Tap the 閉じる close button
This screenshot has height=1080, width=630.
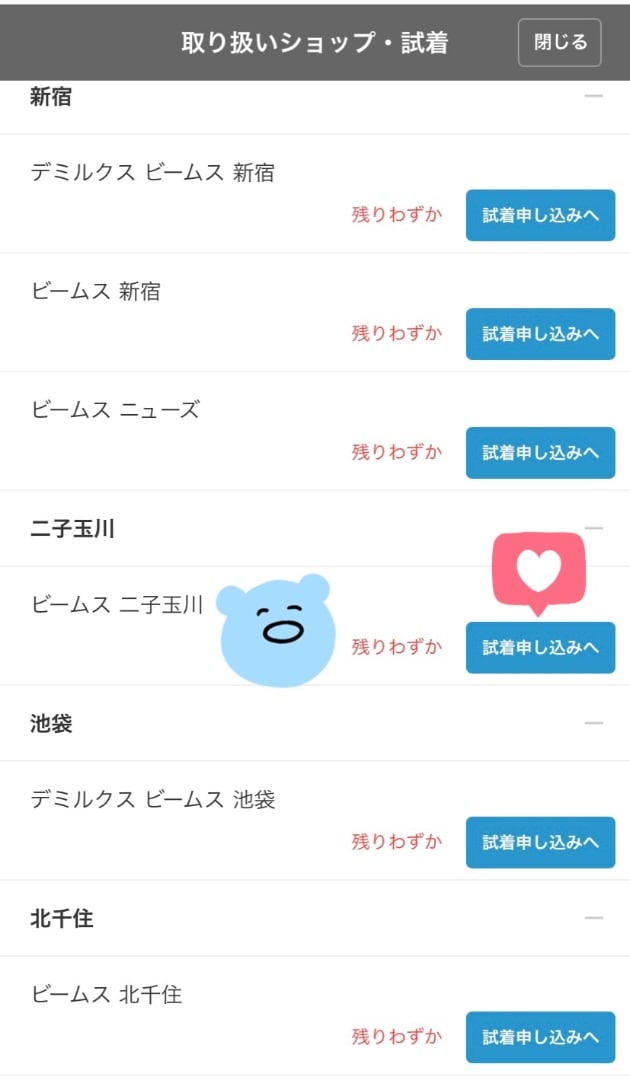pyautogui.click(x=559, y=43)
